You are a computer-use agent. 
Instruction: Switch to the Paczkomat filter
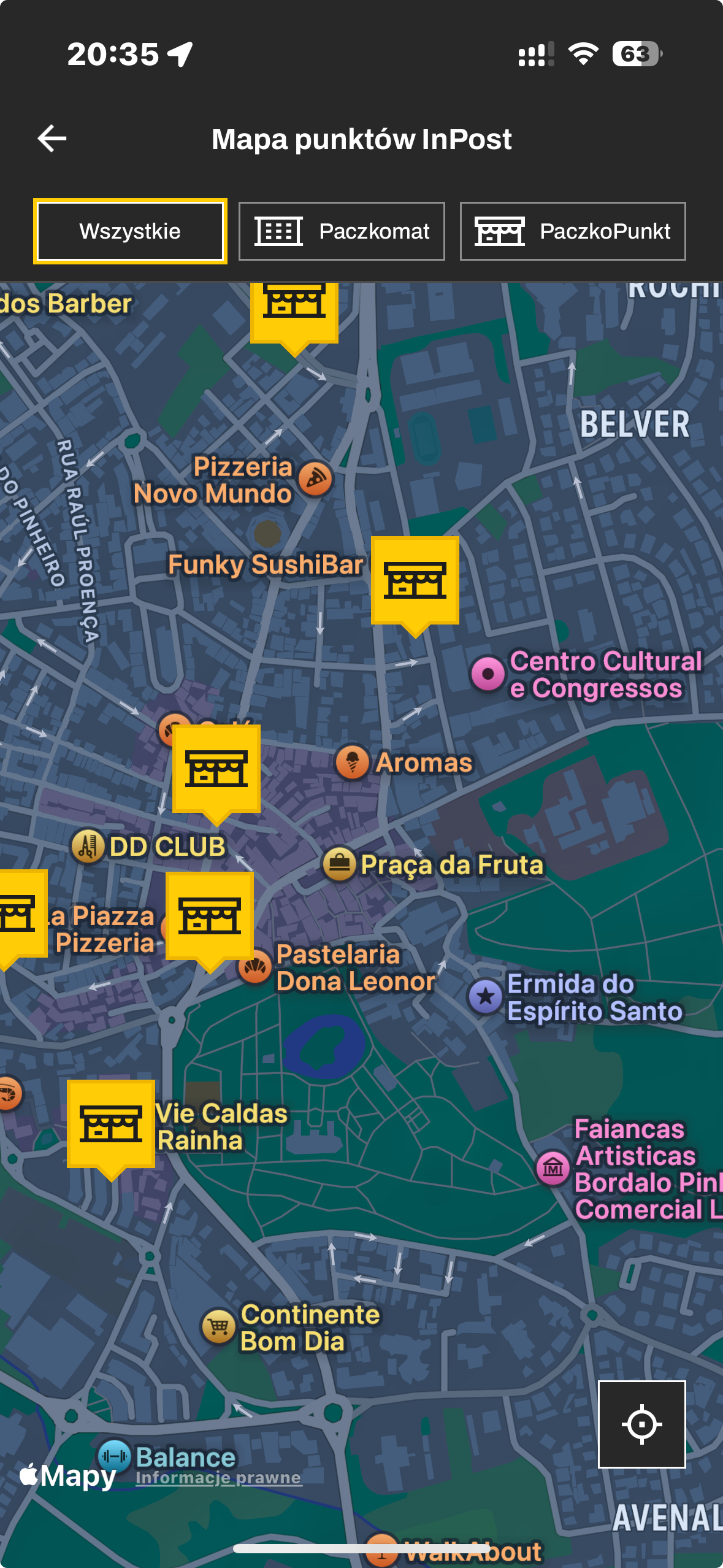tap(342, 231)
